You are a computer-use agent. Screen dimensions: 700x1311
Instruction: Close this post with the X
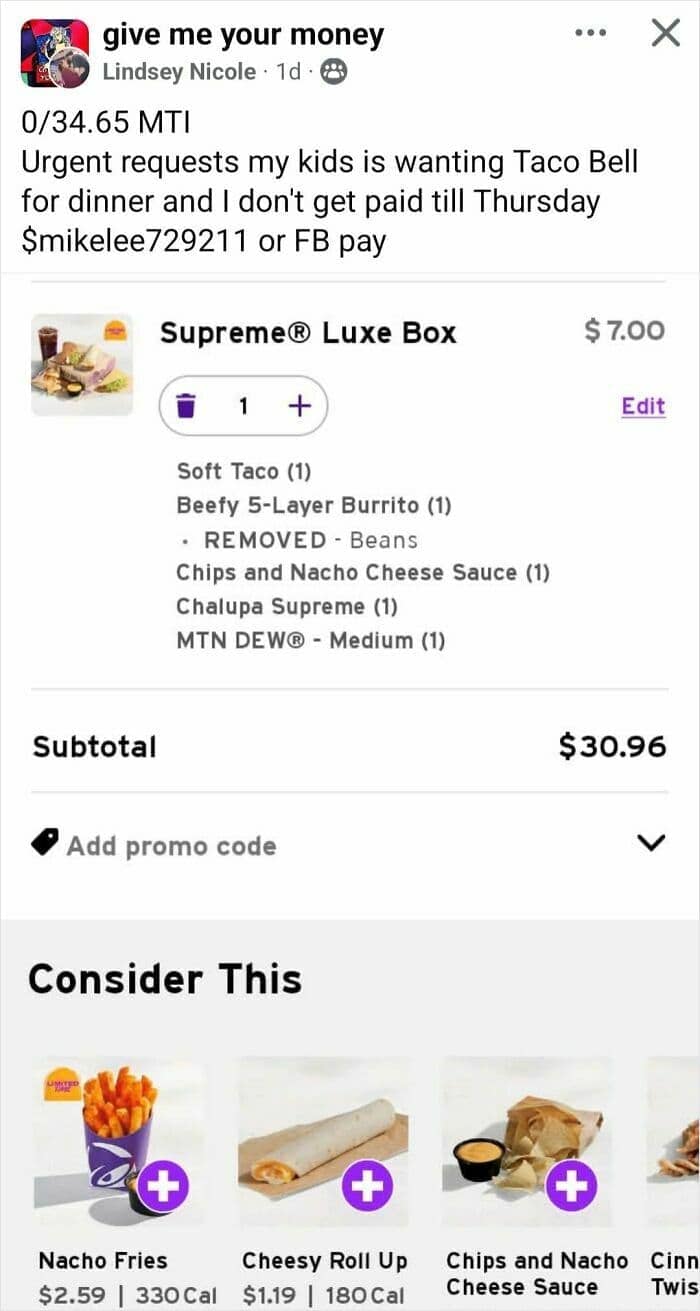pyautogui.click(x=665, y=33)
